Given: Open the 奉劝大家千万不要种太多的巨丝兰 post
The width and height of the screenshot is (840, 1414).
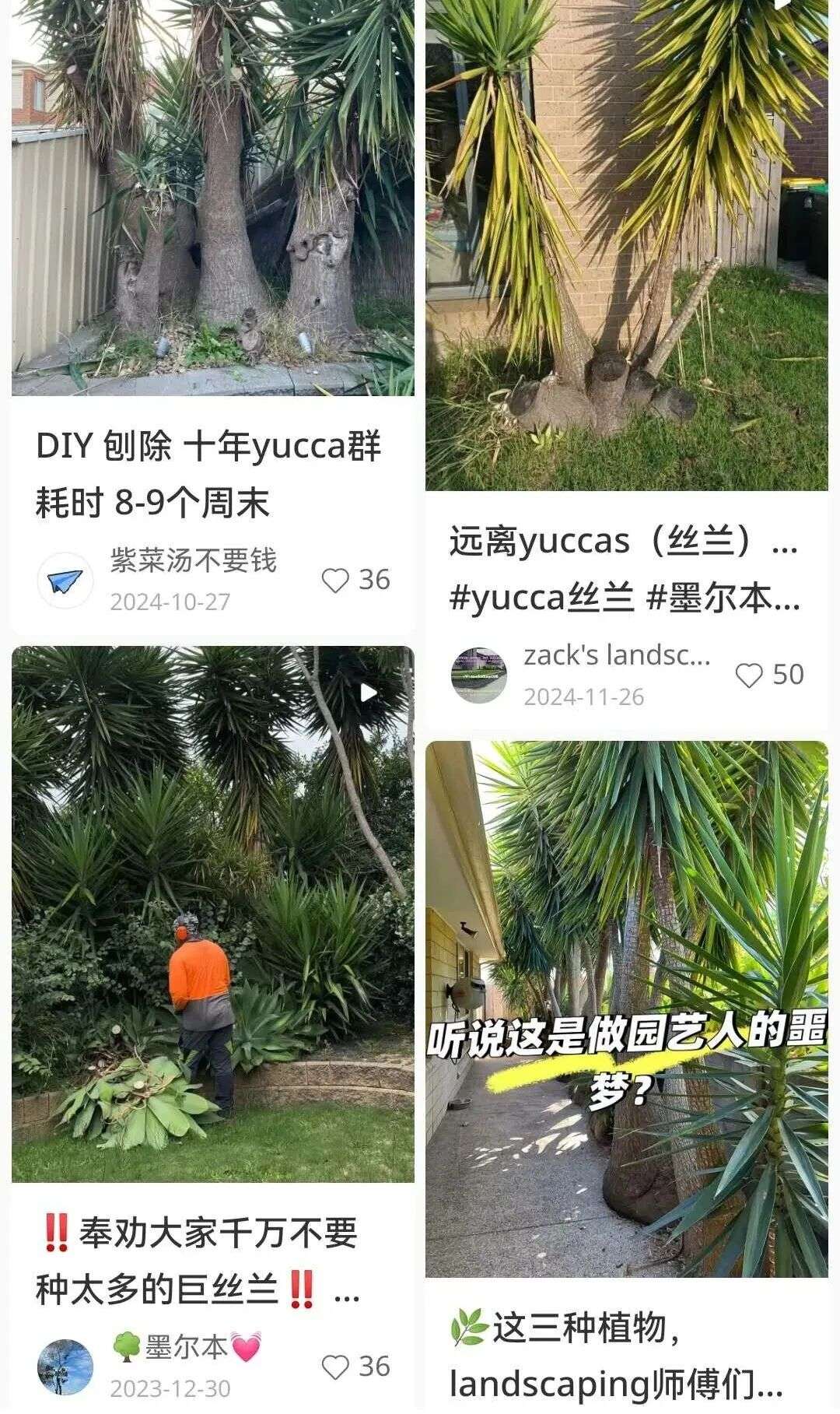Looking at the screenshot, I should [x=212, y=914].
